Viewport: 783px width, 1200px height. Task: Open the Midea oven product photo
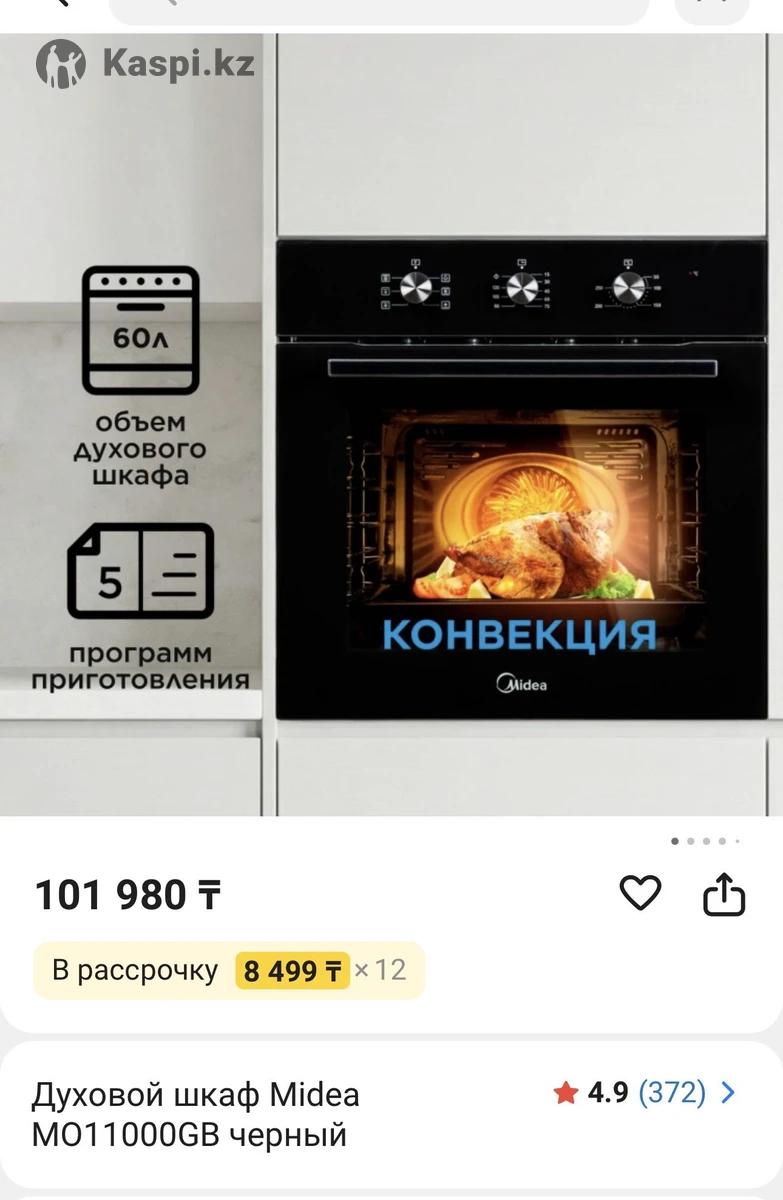point(520,480)
